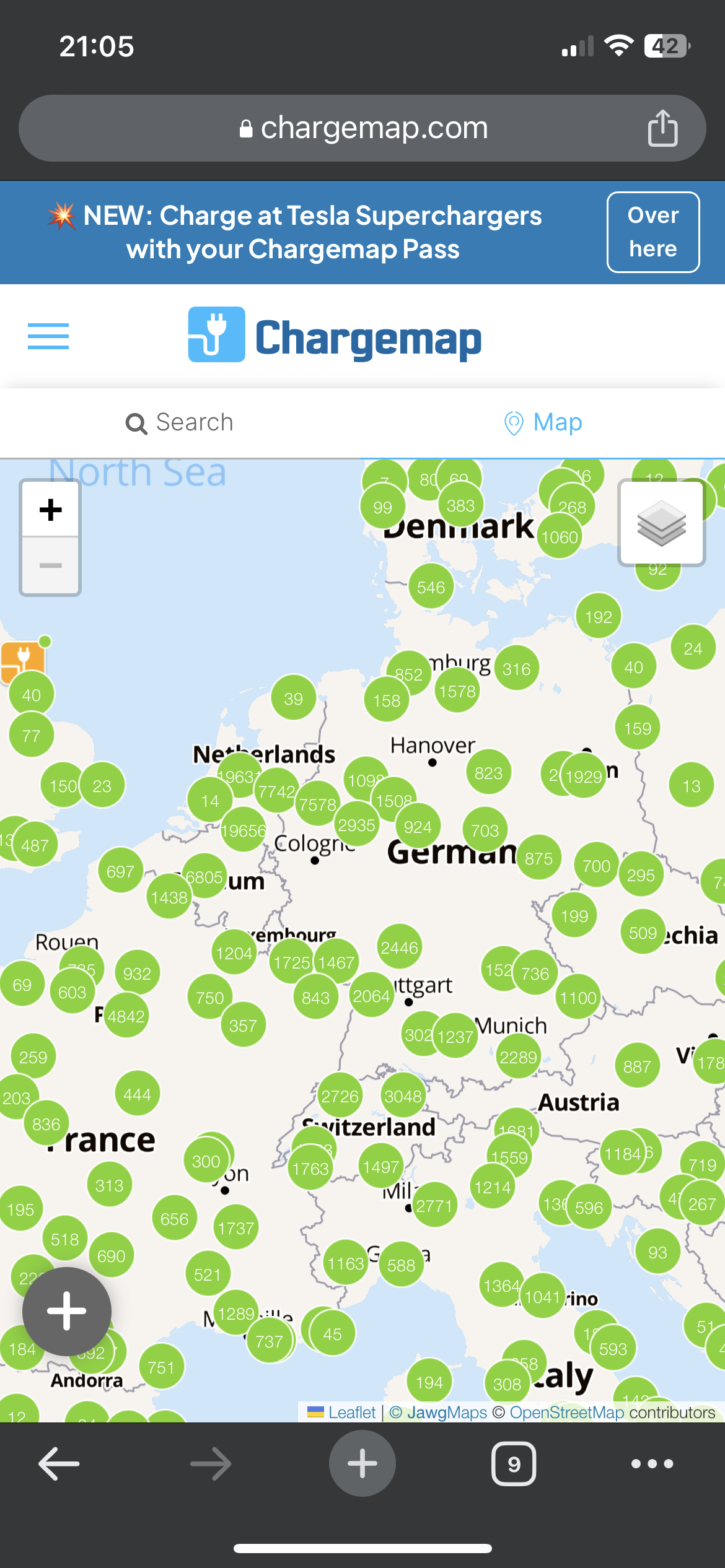Tap the 'Over here' banner button

point(653,232)
